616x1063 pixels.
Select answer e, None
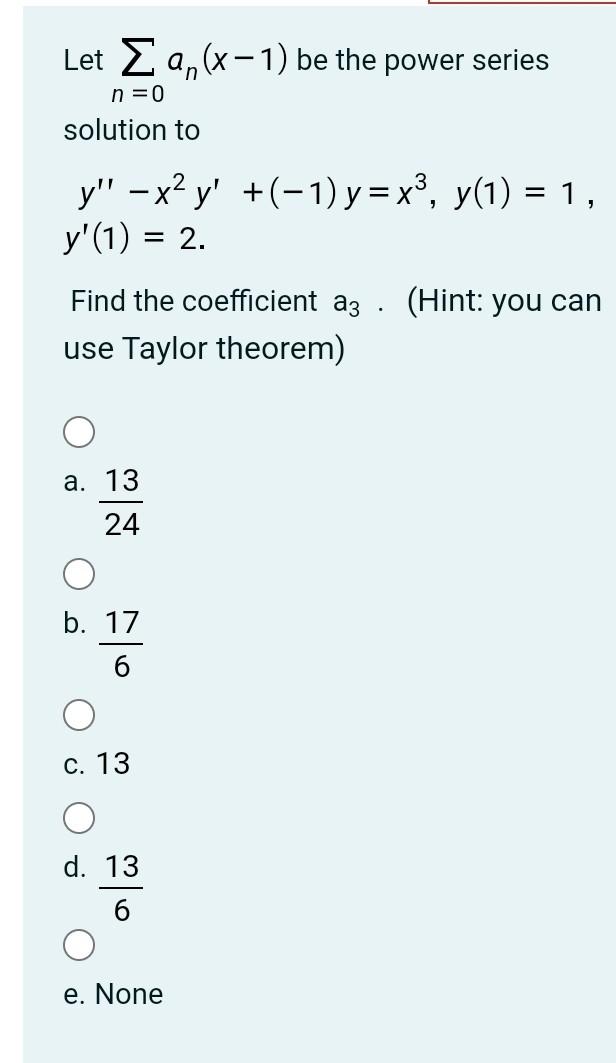[x=79, y=945]
